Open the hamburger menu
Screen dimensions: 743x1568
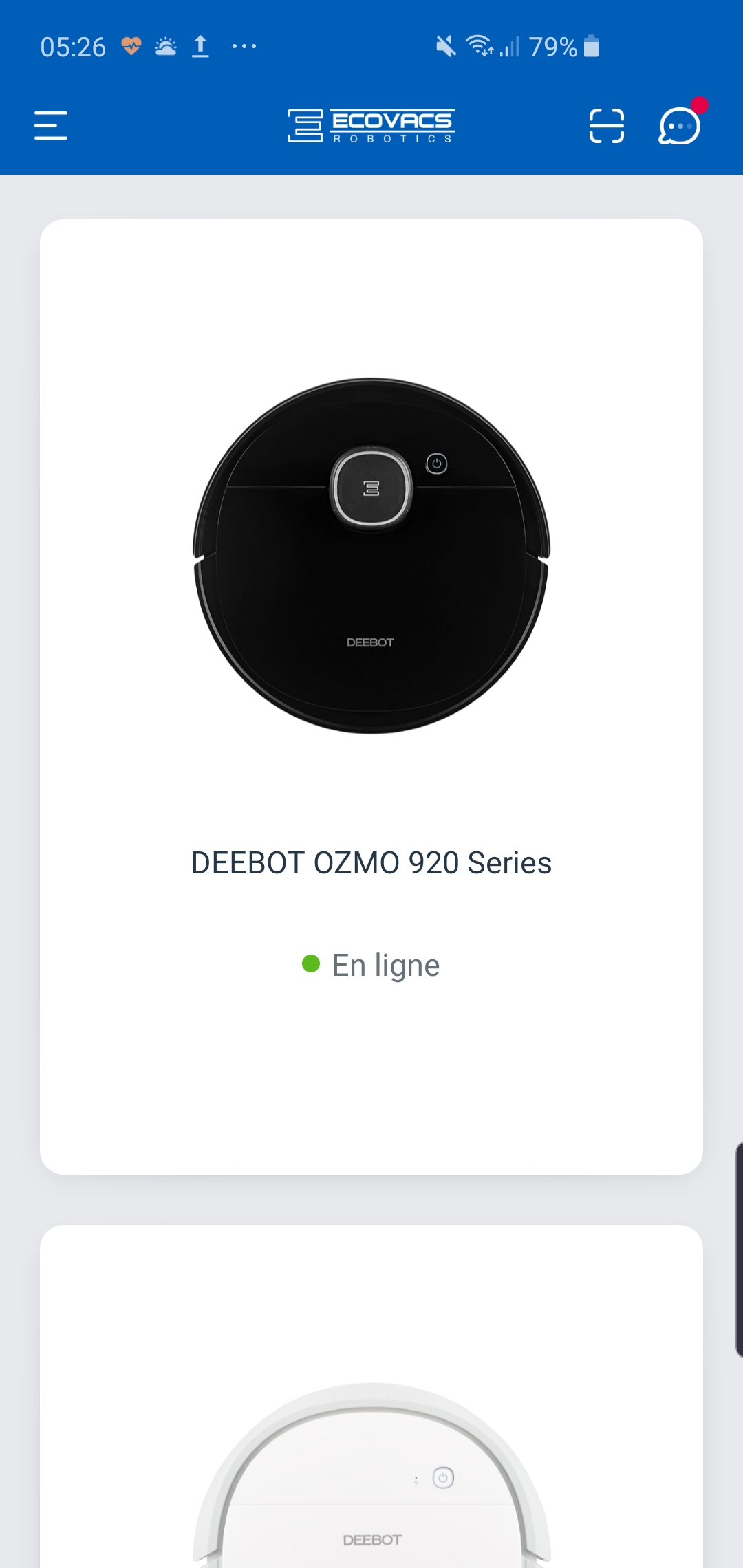(x=51, y=126)
